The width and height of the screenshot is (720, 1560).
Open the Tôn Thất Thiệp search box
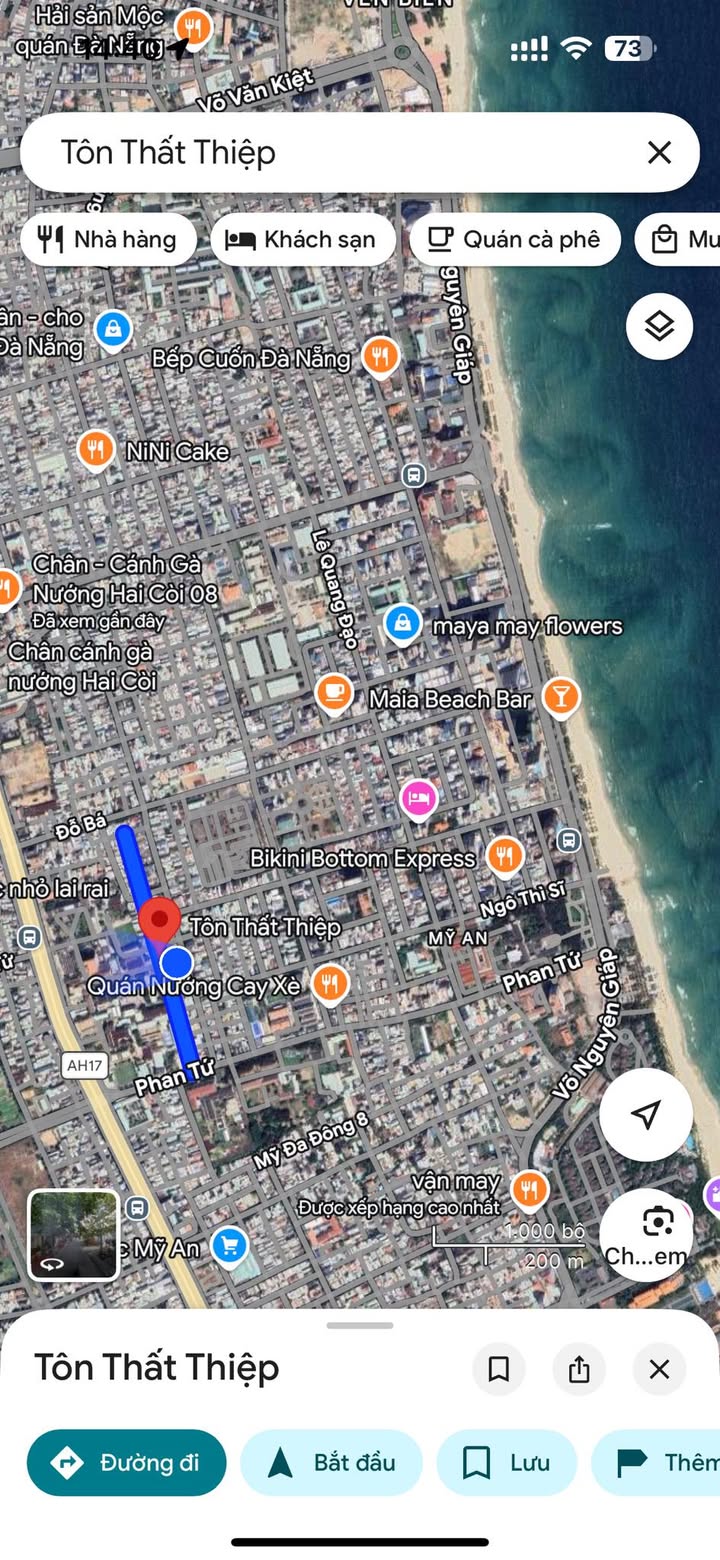[330, 153]
